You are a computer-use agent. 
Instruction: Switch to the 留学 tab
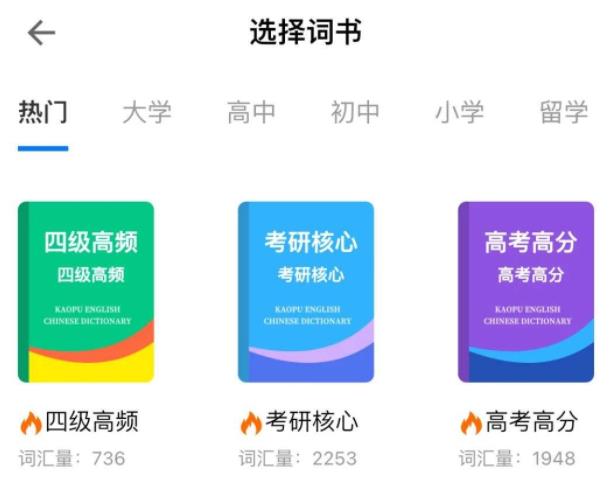pos(564,112)
